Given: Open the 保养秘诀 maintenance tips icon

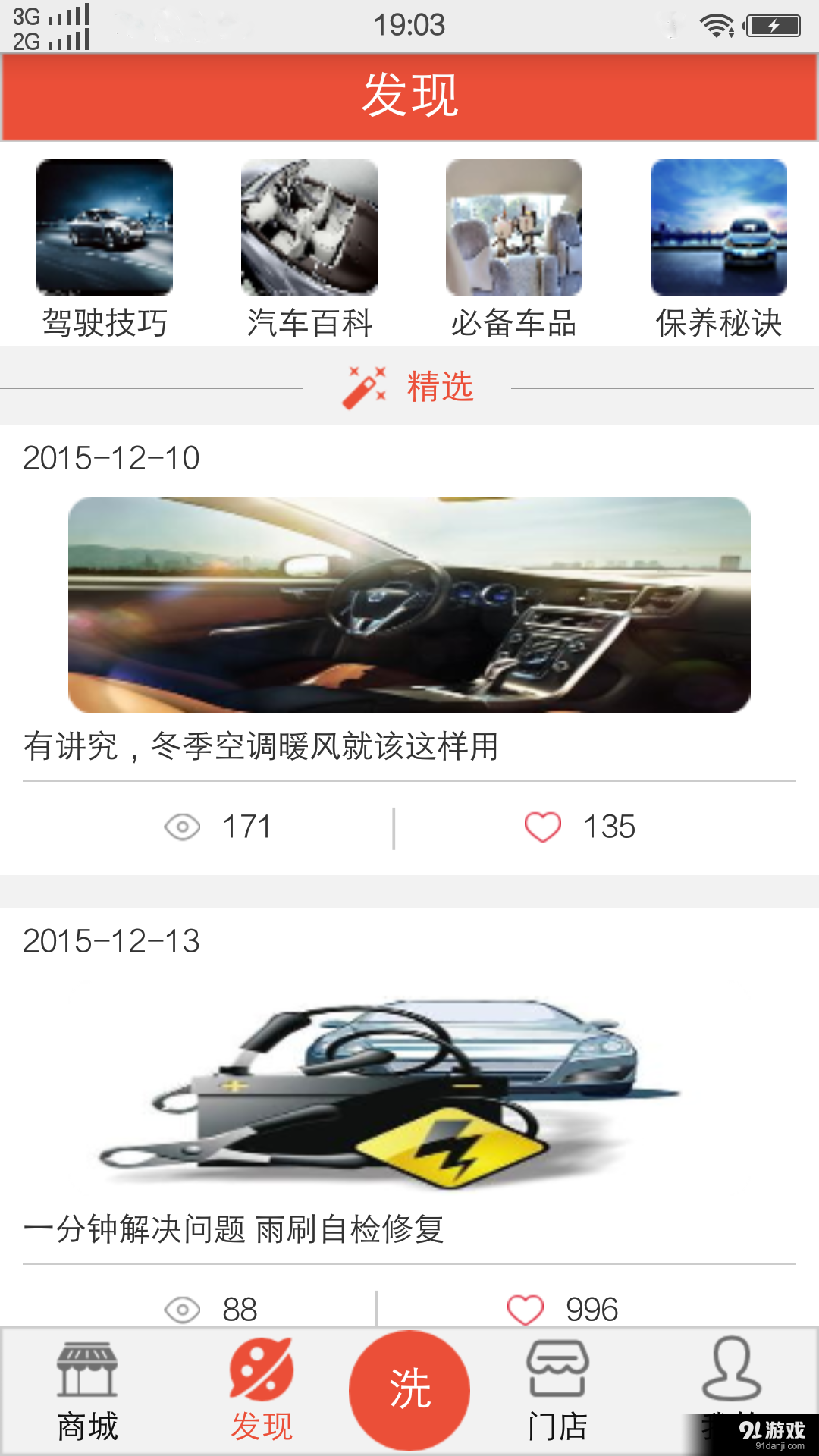Looking at the screenshot, I should pos(718,227).
